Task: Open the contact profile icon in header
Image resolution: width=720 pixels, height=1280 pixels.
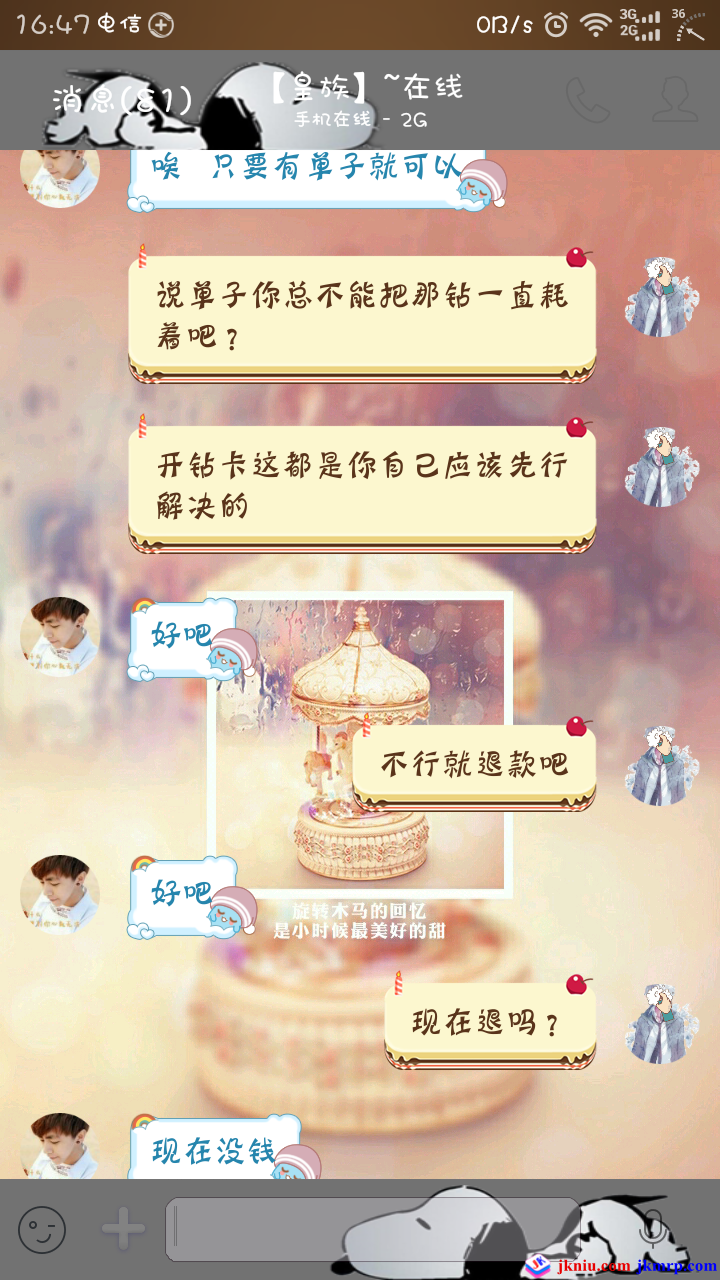Action: (x=674, y=100)
